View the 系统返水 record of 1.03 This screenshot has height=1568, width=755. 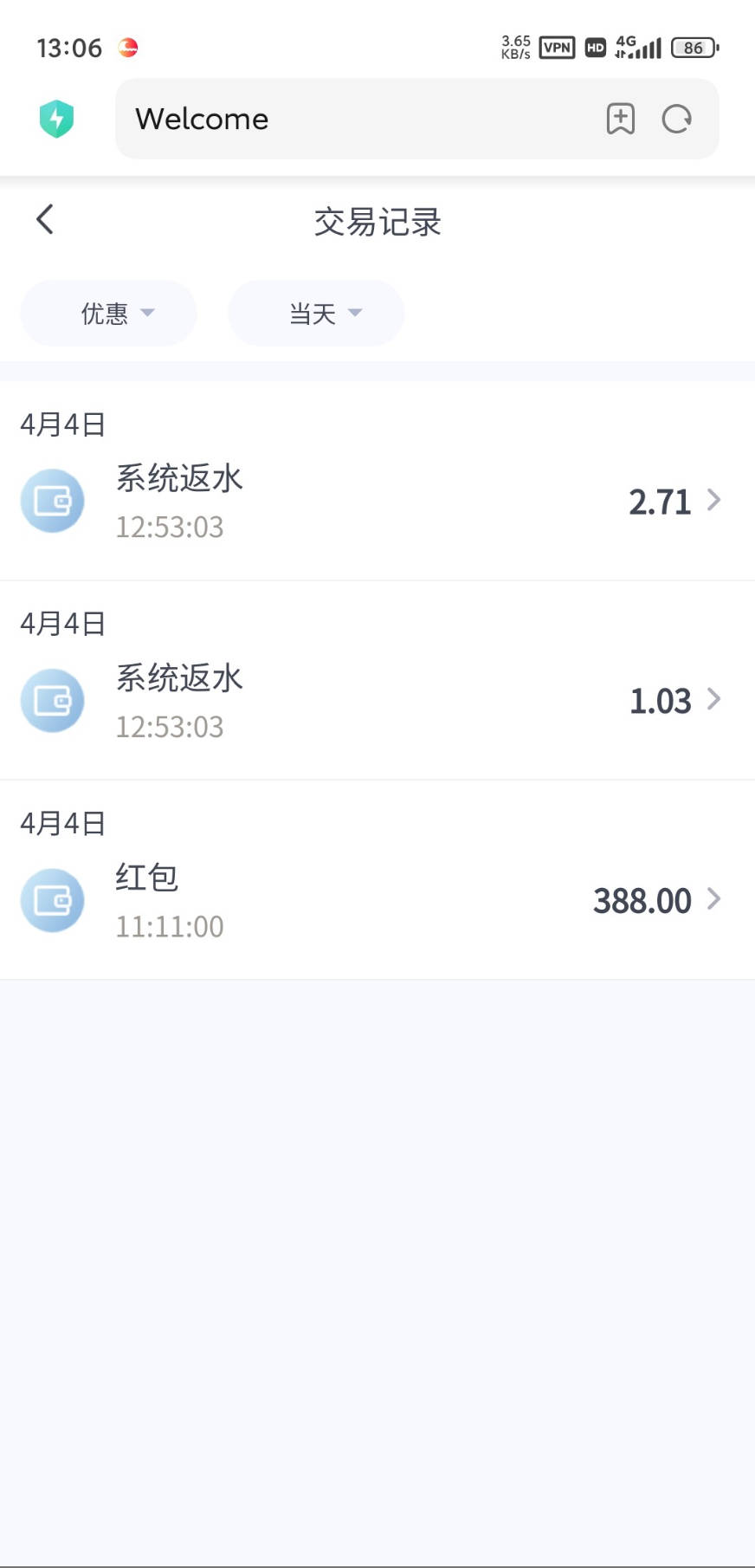pos(377,681)
